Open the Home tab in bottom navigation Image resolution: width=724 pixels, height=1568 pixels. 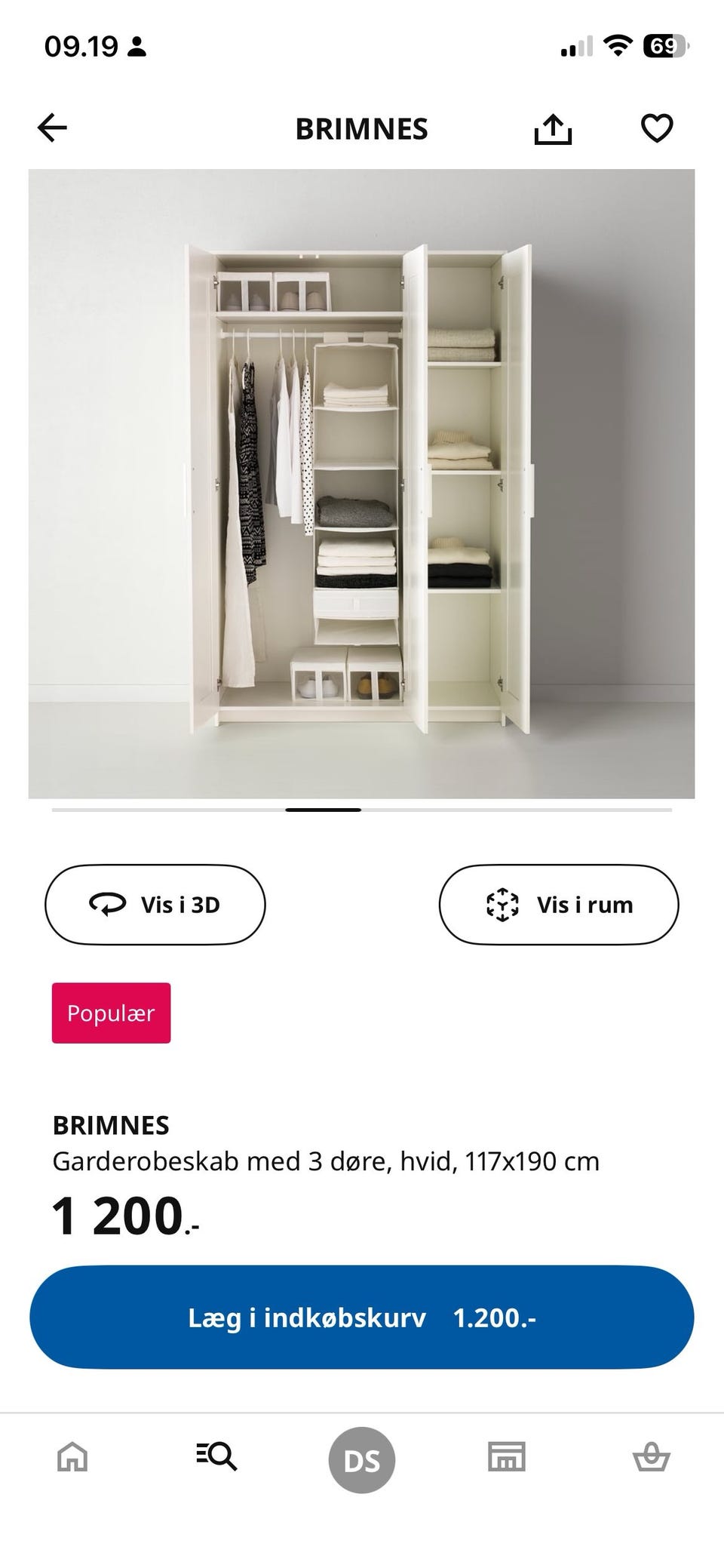[72, 1459]
